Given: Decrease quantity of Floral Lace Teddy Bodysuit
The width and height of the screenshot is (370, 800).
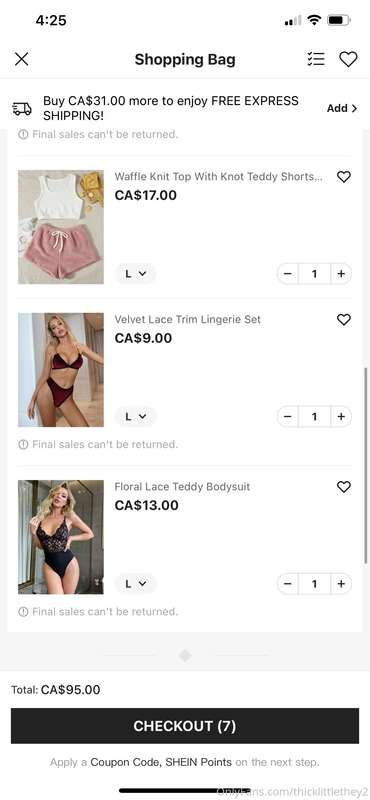Looking at the screenshot, I should (x=288, y=584).
